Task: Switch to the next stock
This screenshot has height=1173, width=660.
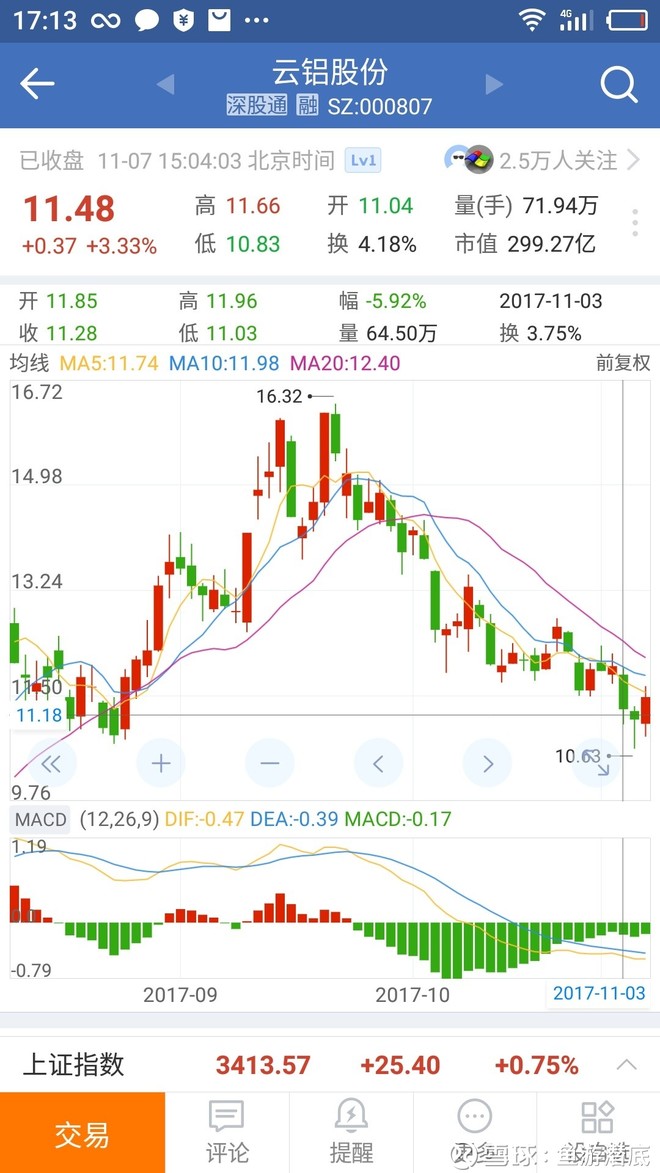Action: [x=493, y=84]
